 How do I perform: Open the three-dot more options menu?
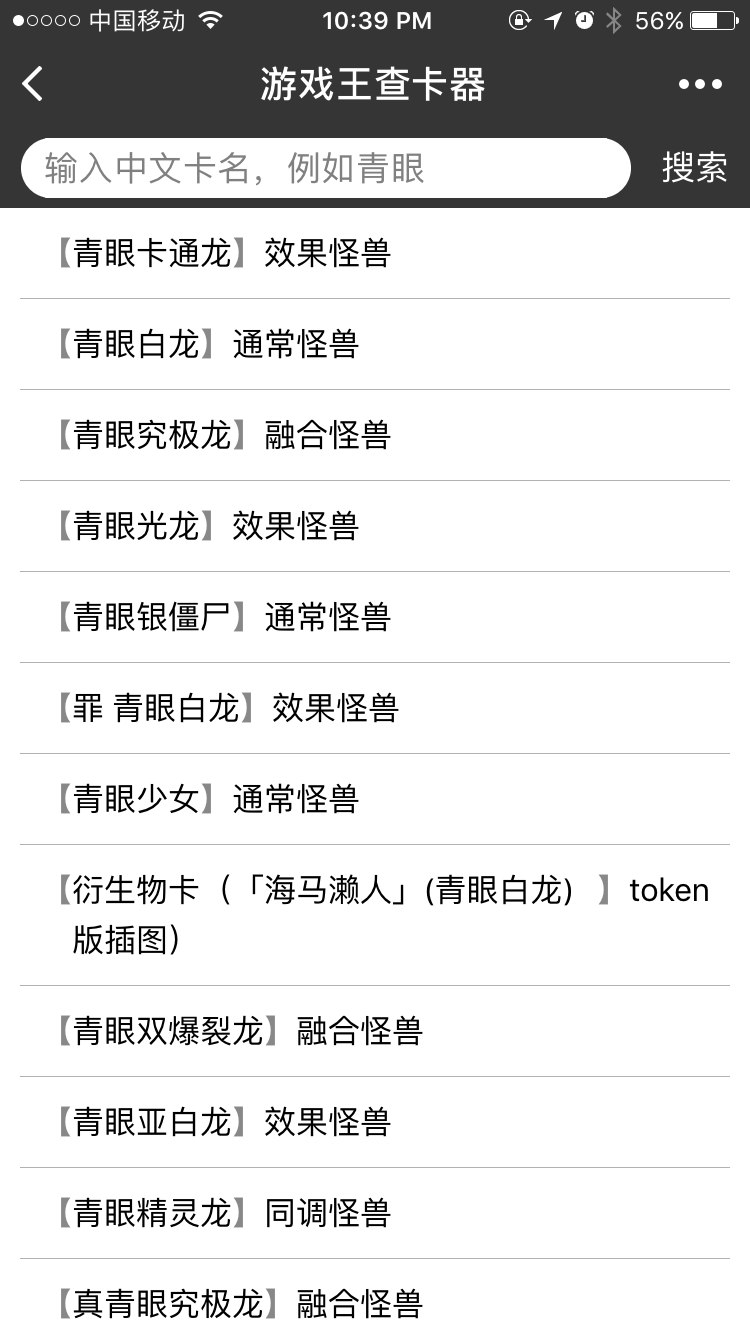700,84
